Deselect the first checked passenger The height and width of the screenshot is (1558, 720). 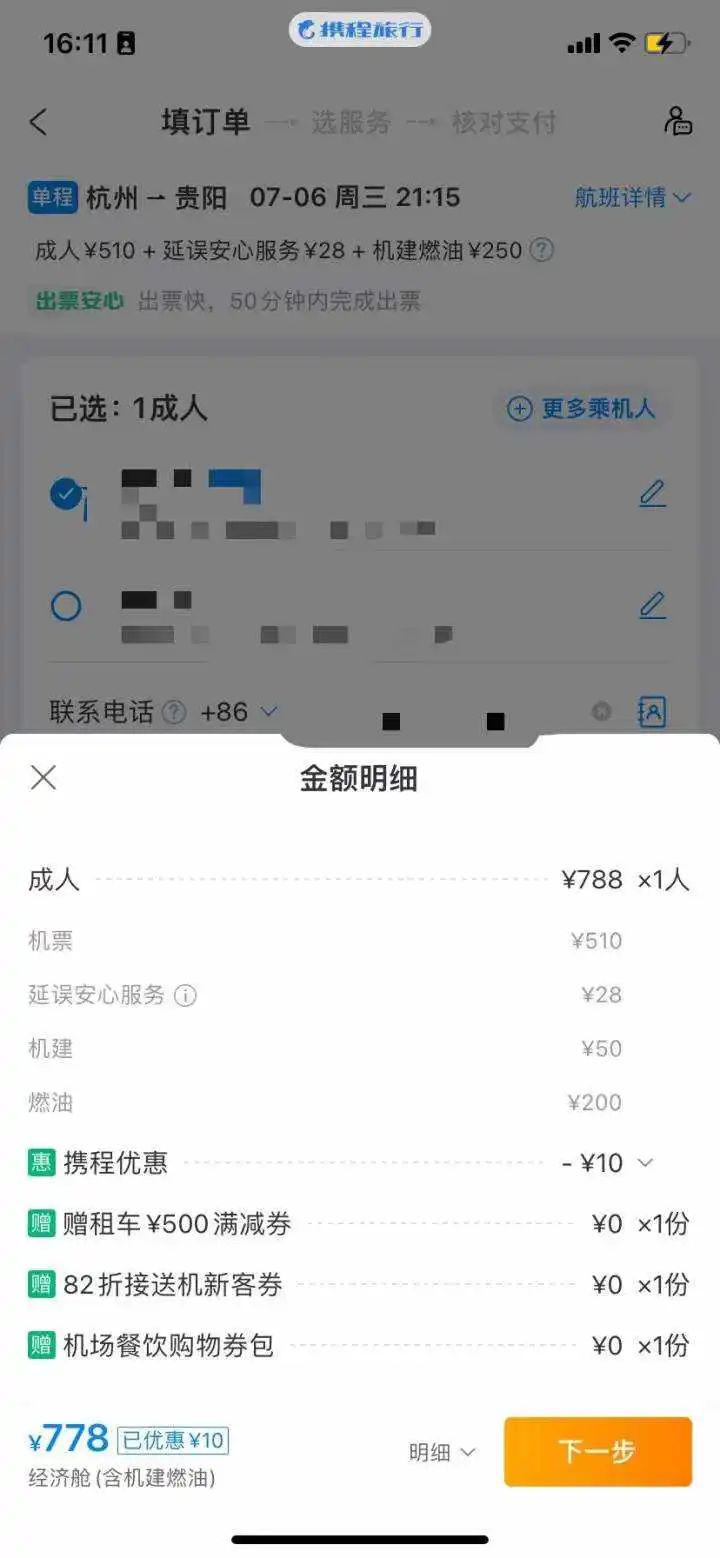point(66,493)
